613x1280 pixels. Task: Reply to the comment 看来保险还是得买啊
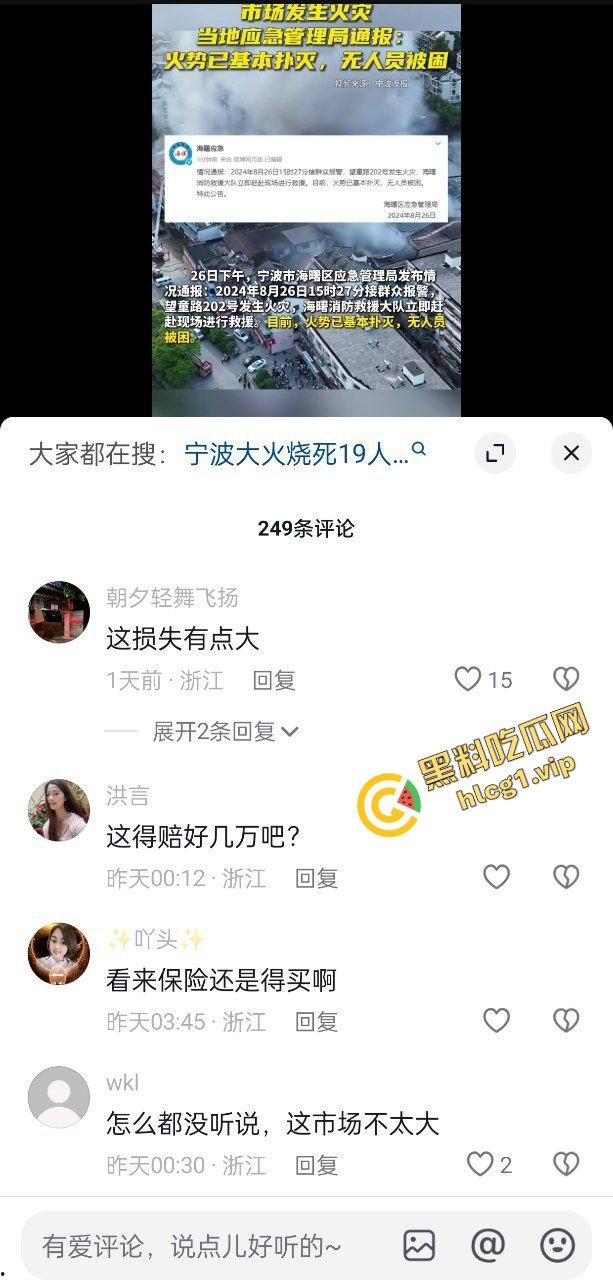tap(316, 1021)
